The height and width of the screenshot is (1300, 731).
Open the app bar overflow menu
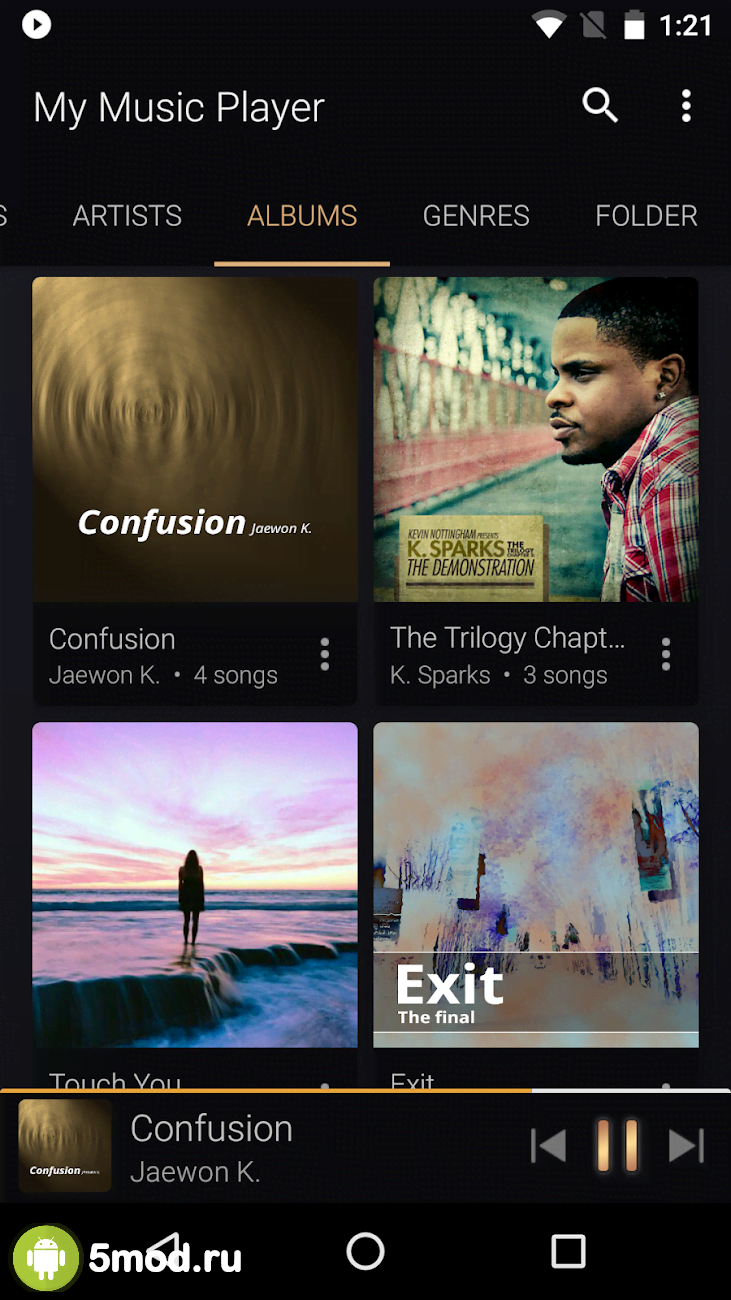[686, 105]
